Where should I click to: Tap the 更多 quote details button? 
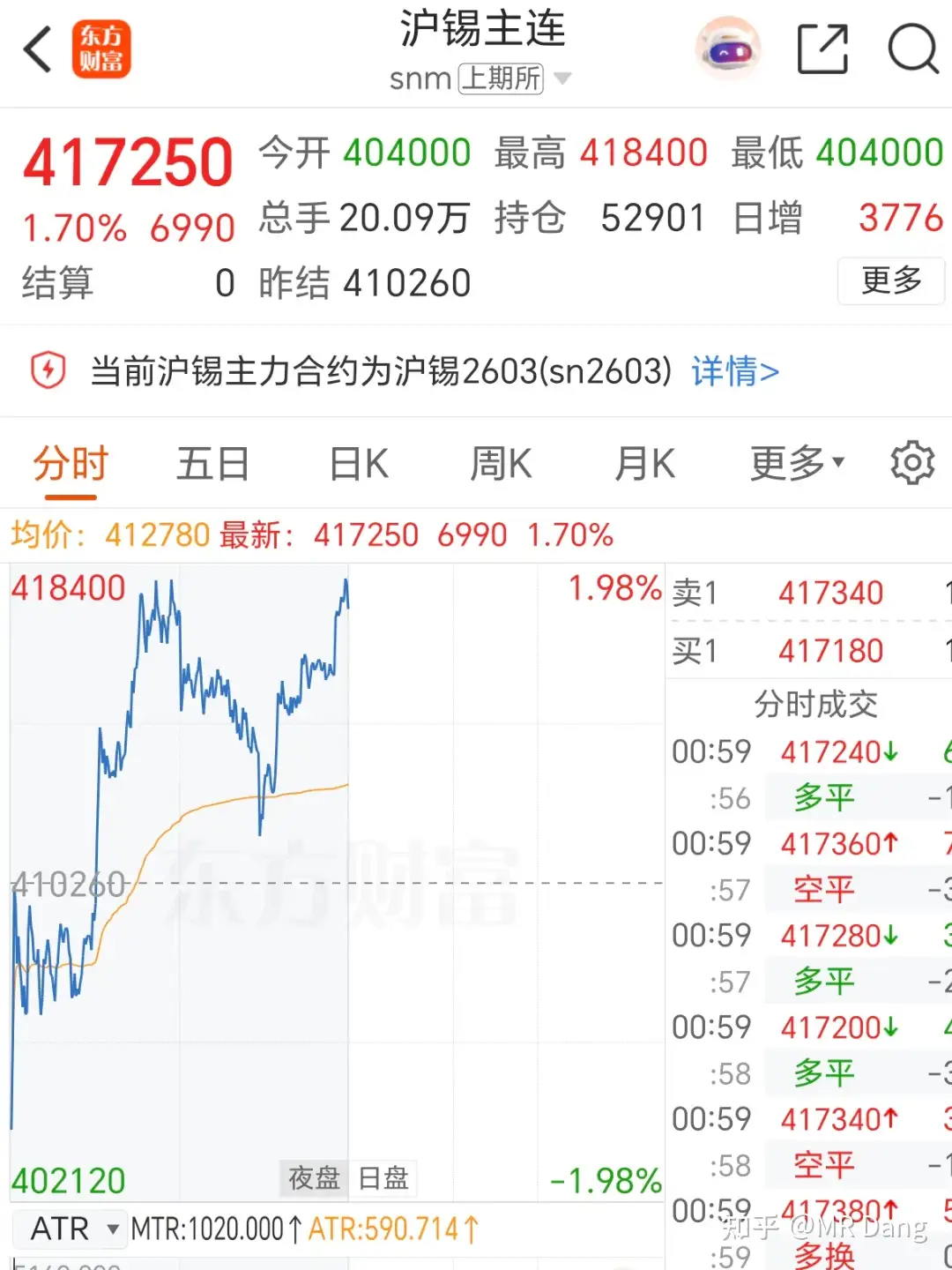point(890,281)
